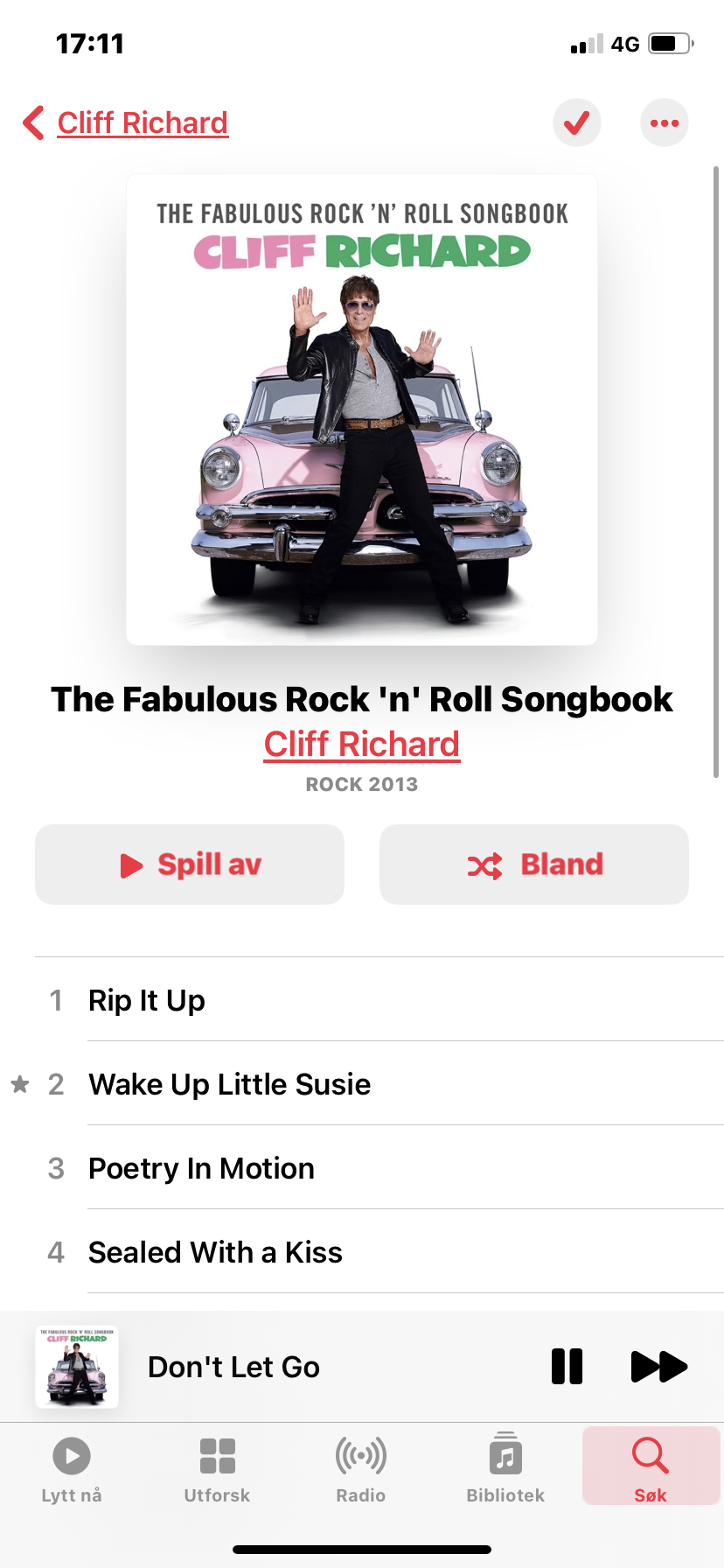This screenshot has width=724, height=1568.
Task: Pause the currently playing song
Action: [x=567, y=1367]
